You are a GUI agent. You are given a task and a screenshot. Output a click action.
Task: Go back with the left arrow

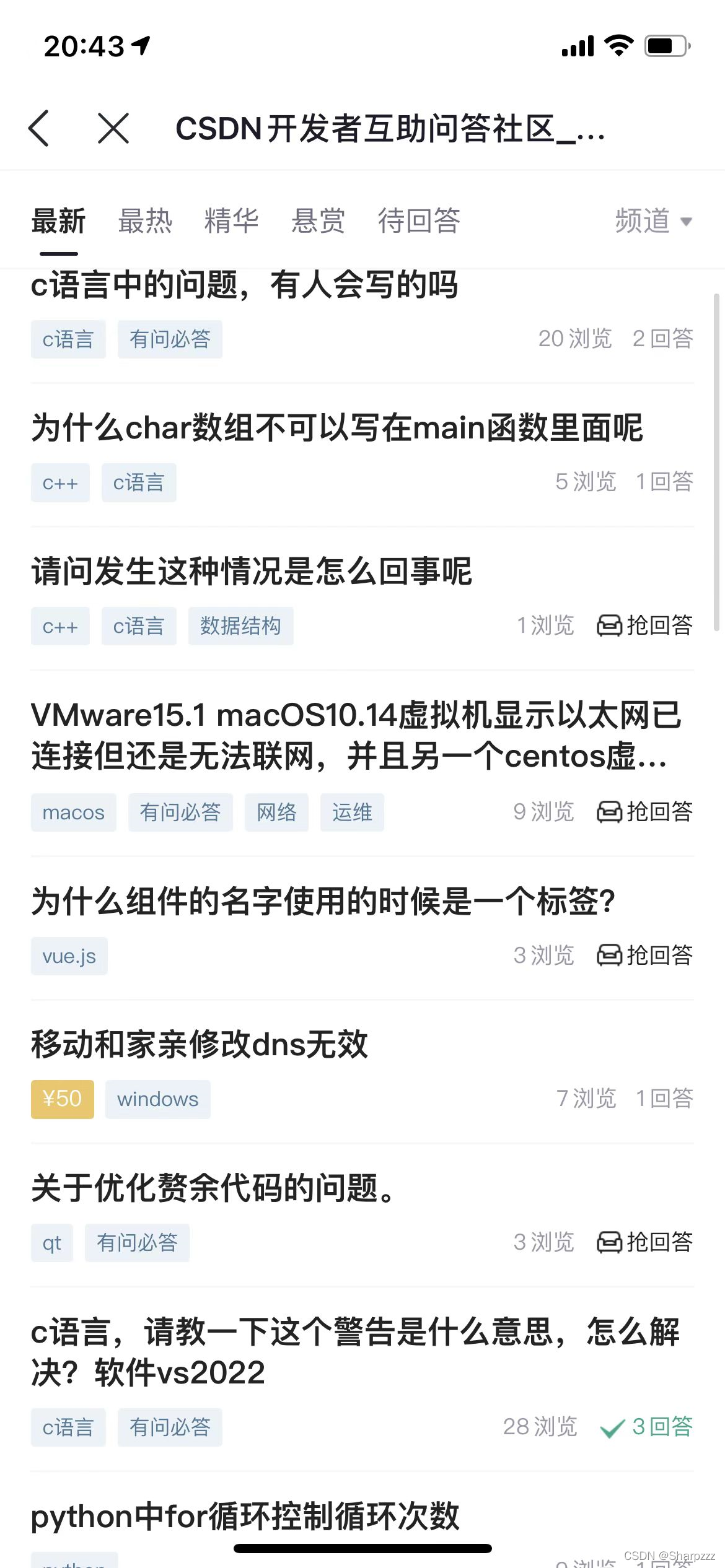coord(39,129)
